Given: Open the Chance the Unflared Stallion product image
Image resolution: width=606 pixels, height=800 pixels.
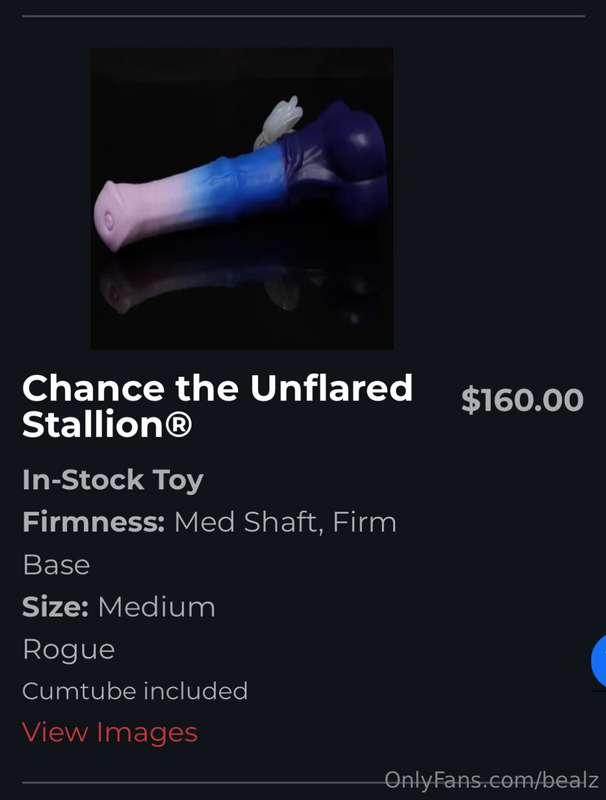Looking at the screenshot, I should 241,198.
